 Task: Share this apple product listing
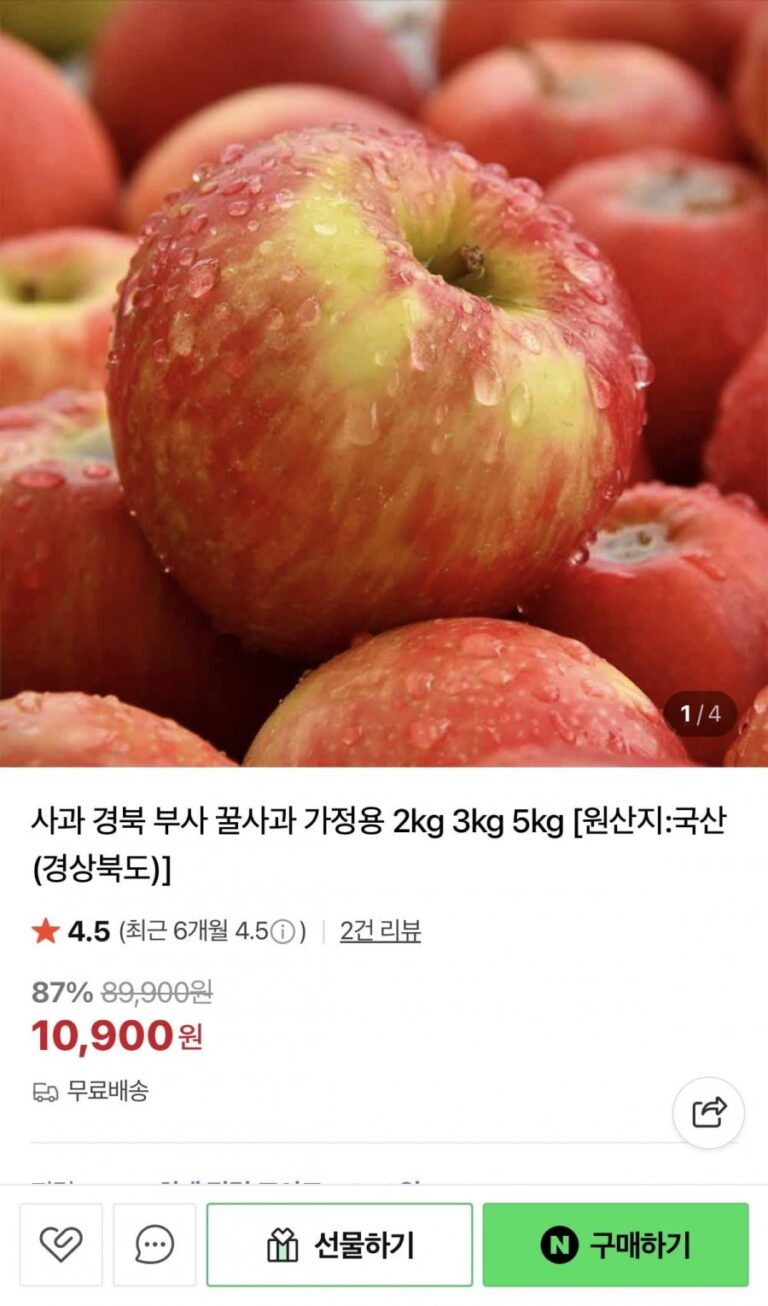pos(708,1112)
